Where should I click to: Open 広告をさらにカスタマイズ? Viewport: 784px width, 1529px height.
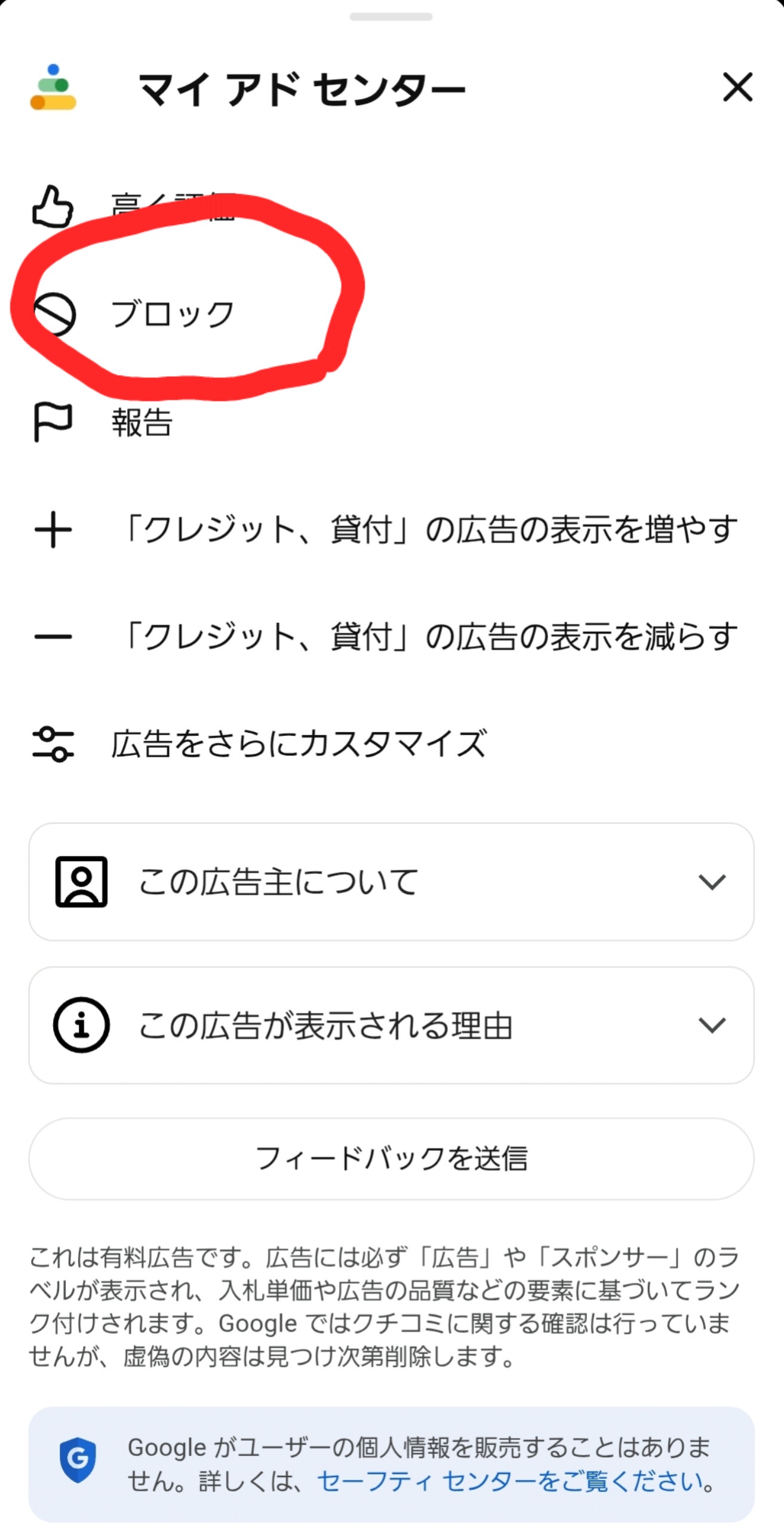pos(299,744)
